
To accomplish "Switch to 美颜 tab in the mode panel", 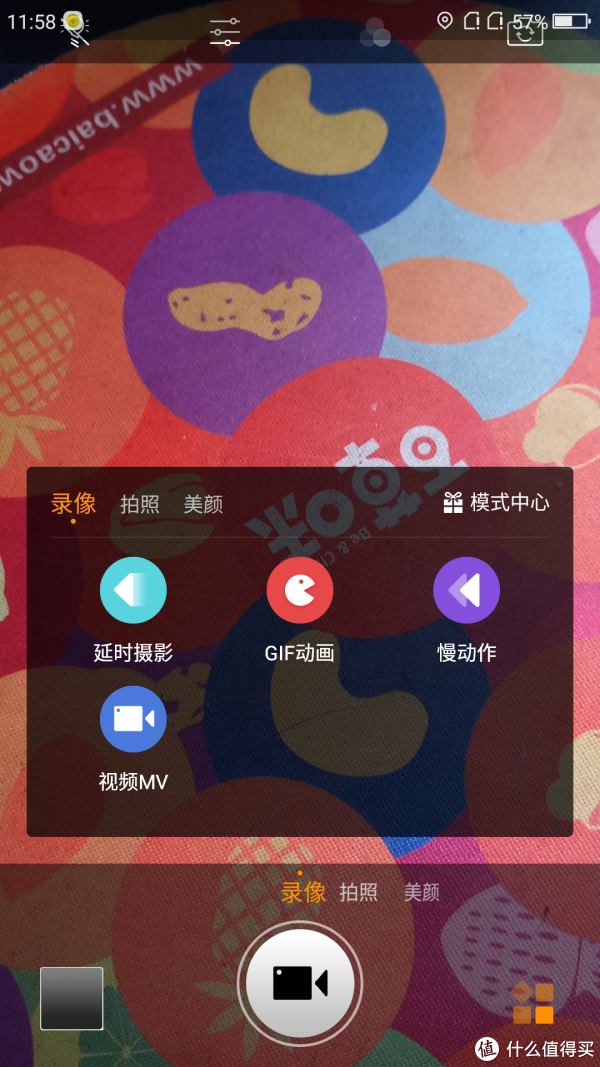I will (x=203, y=504).
